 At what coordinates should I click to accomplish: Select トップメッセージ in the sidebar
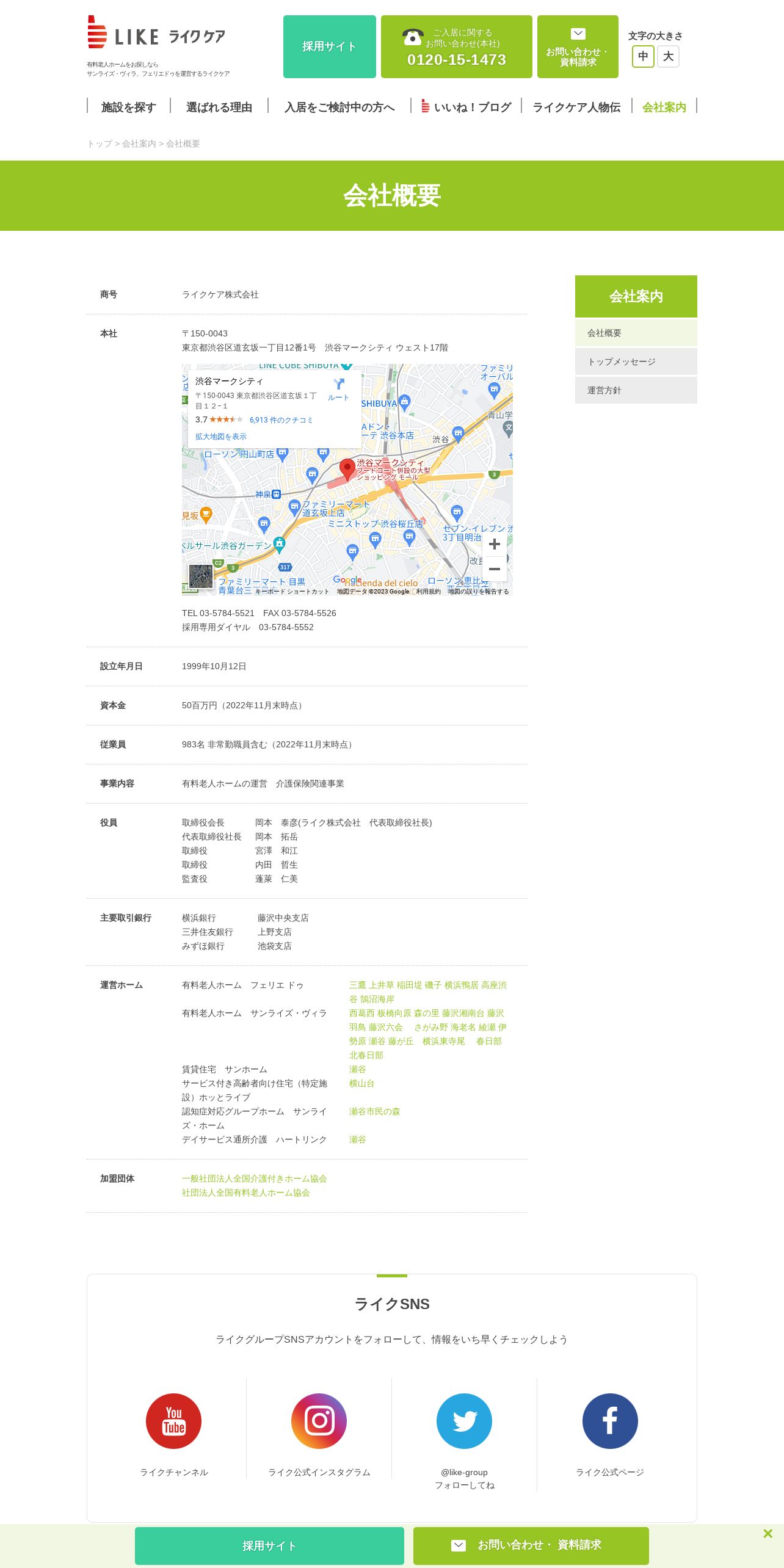coord(636,361)
